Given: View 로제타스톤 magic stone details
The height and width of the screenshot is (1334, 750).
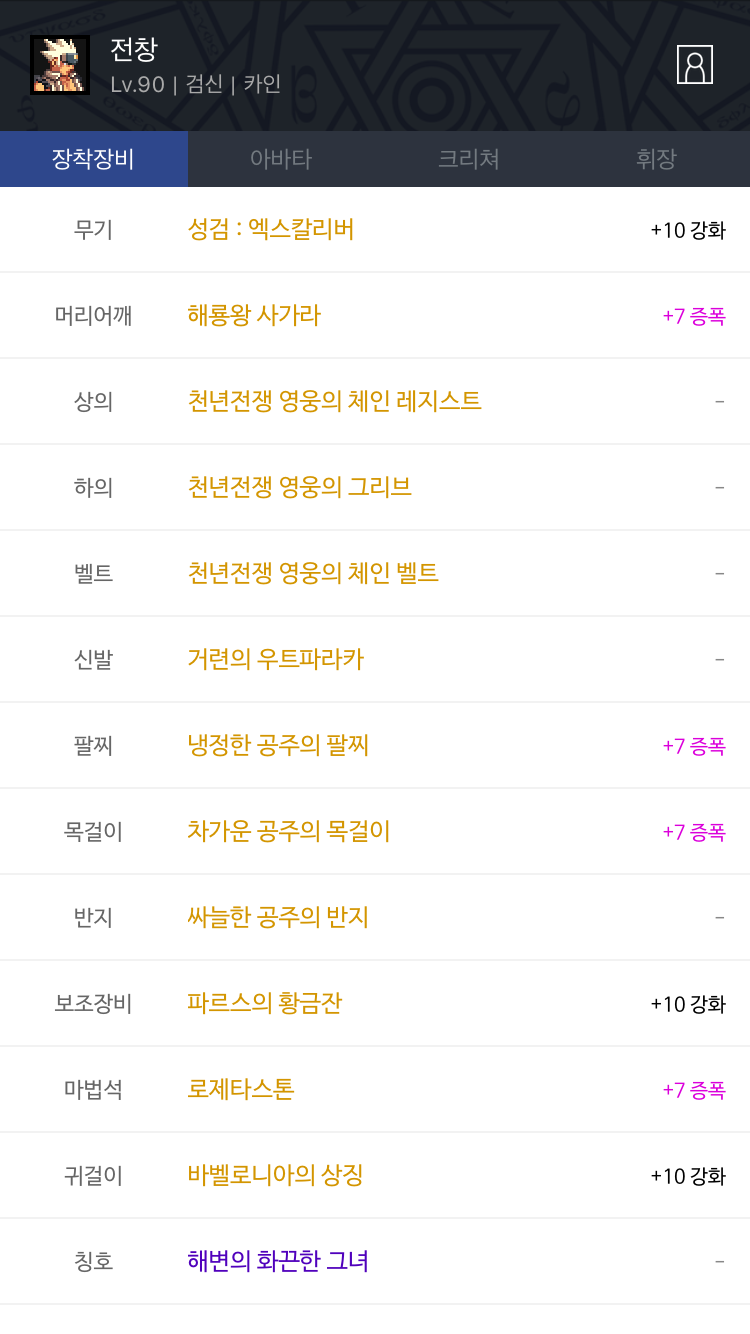Looking at the screenshot, I should (x=240, y=1090).
